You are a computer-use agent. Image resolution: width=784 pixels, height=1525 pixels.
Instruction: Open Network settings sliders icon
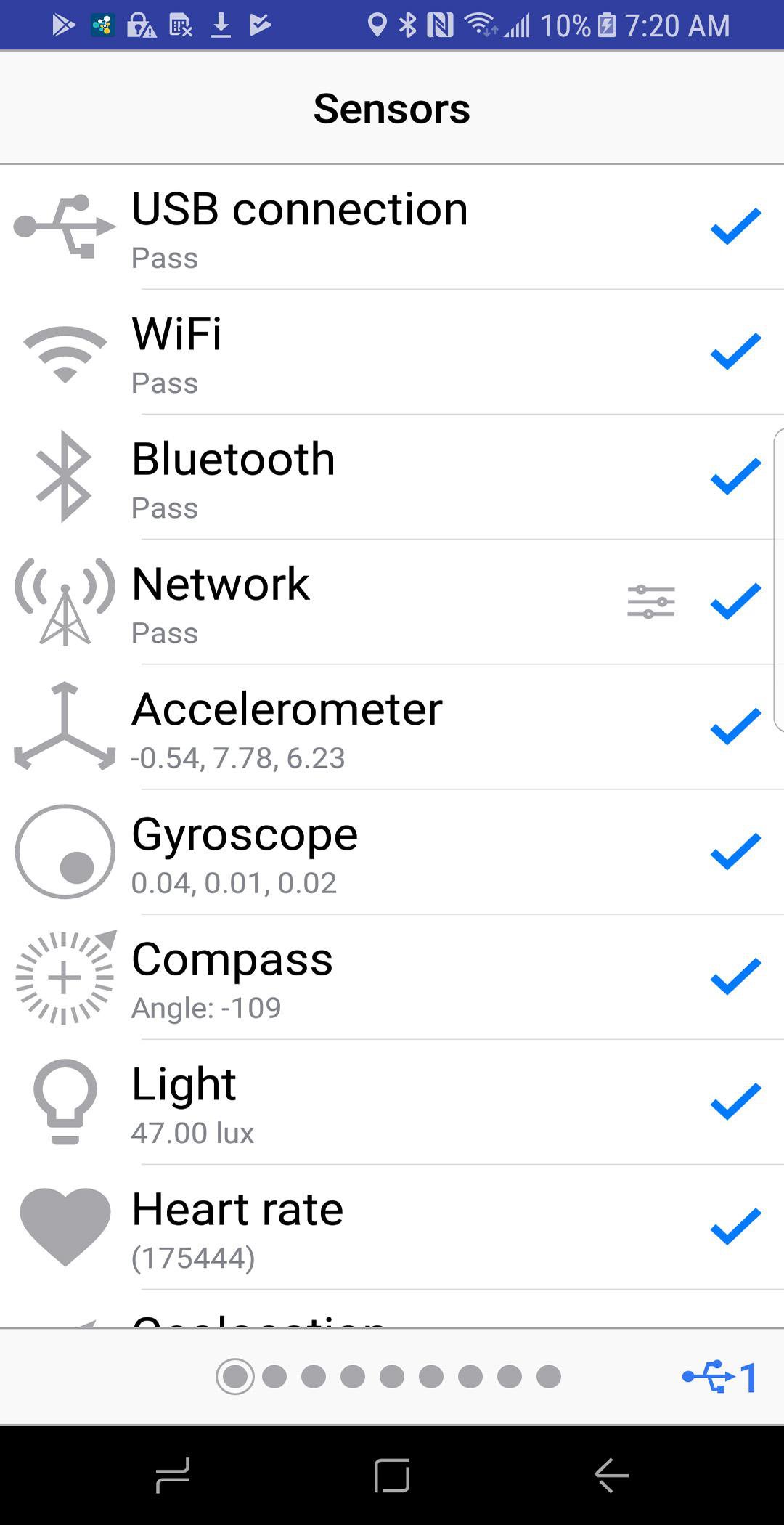click(650, 602)
